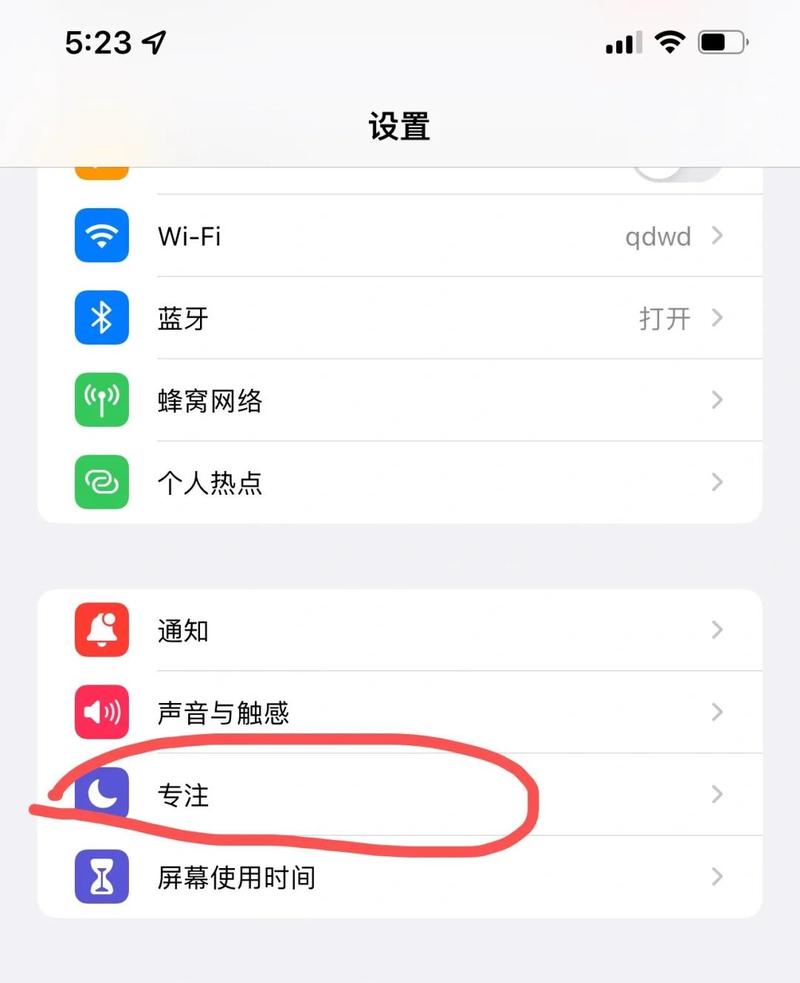
Task: Tap the Wi-Fi icon
Action: (x=101, y=236)
